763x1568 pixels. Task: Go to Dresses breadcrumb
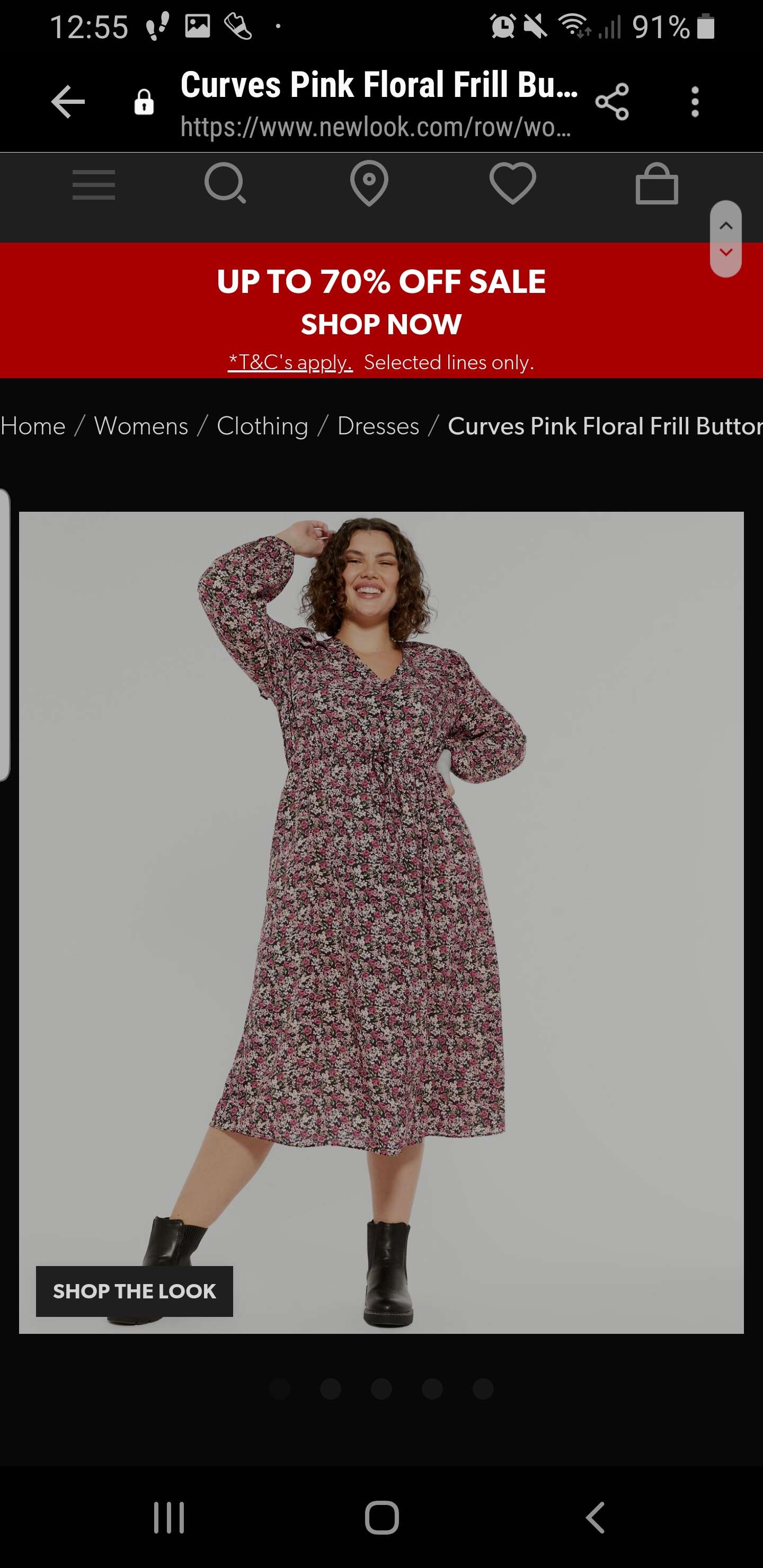coord(378,426)
